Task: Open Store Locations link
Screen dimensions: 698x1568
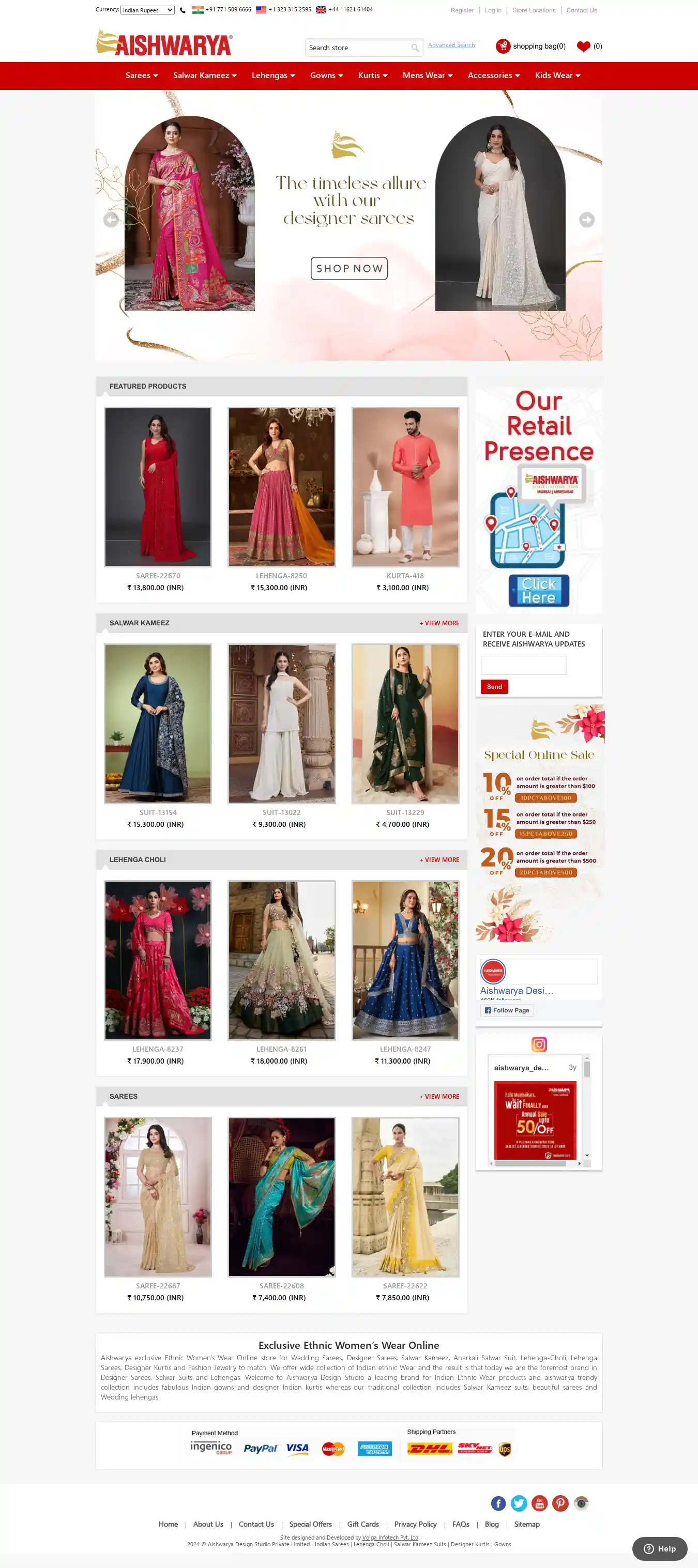Action: 534,10
